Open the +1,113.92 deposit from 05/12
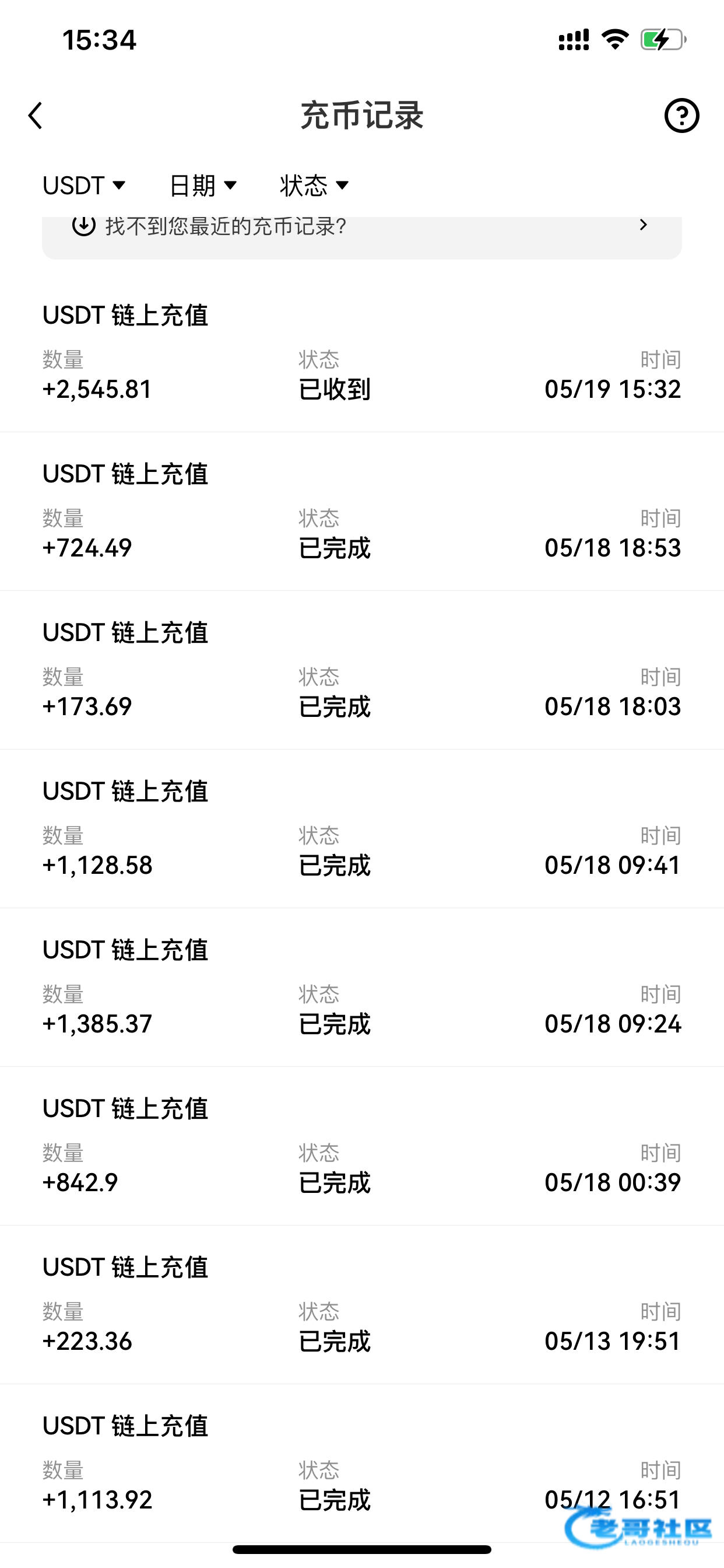Image resolution: width=724 pixels, height=1568 pixels. 361,1464
